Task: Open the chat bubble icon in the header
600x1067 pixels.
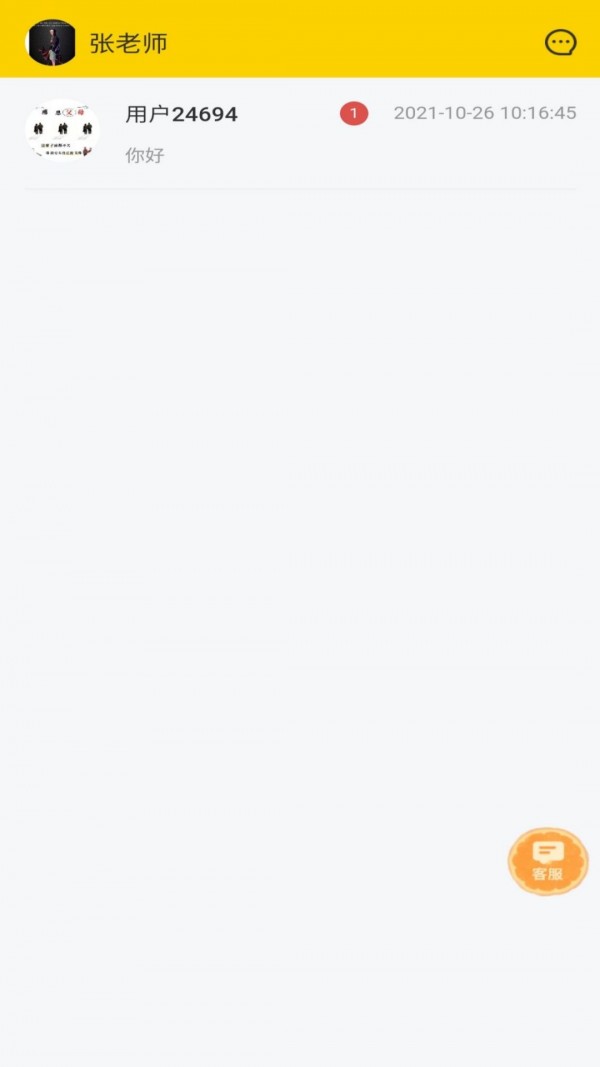Action: click(x=560, y=42)
